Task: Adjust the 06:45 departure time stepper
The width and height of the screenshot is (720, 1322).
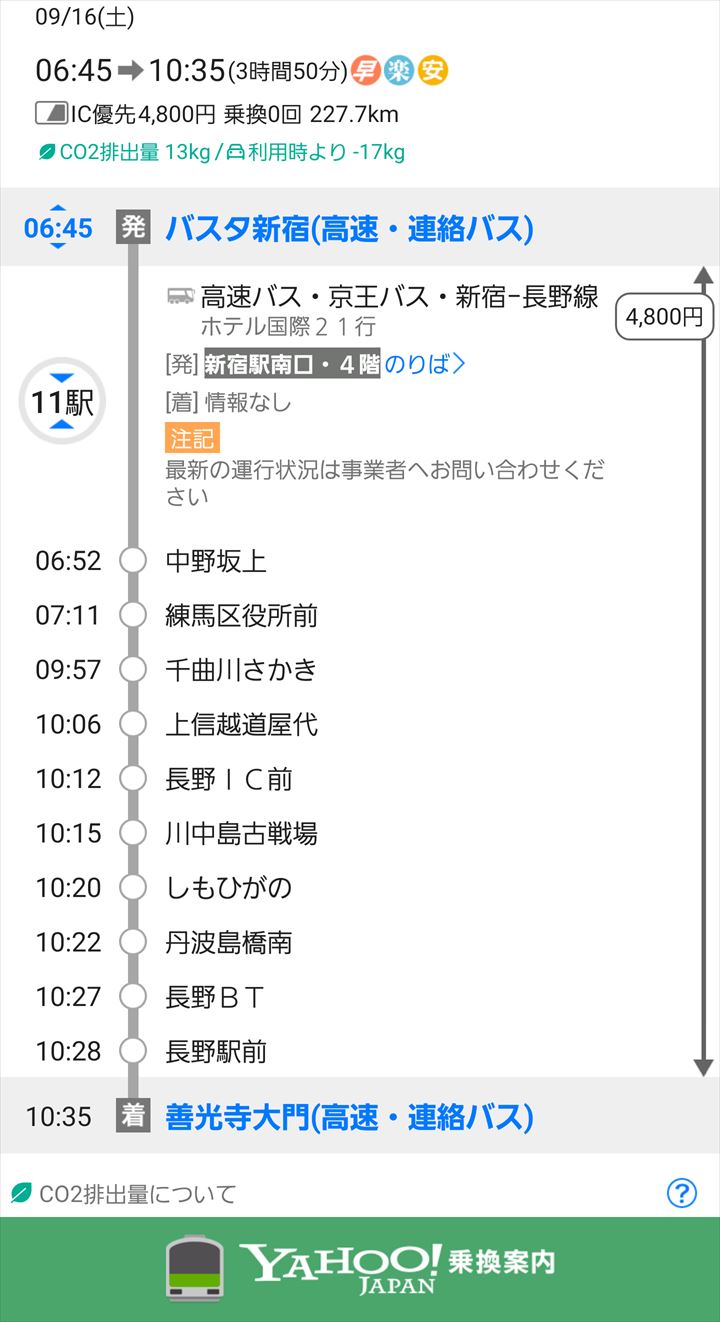Action: click(x=58, y=229)
